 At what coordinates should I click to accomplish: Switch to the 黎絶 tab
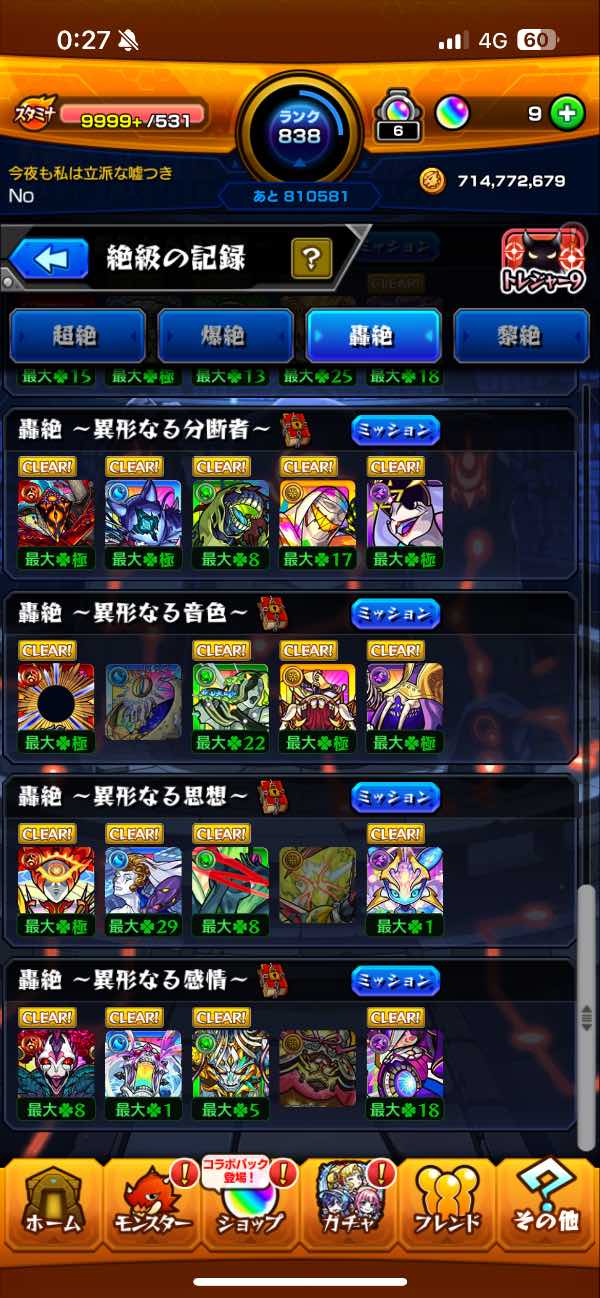pyautogui.click(x=521, y=336)
